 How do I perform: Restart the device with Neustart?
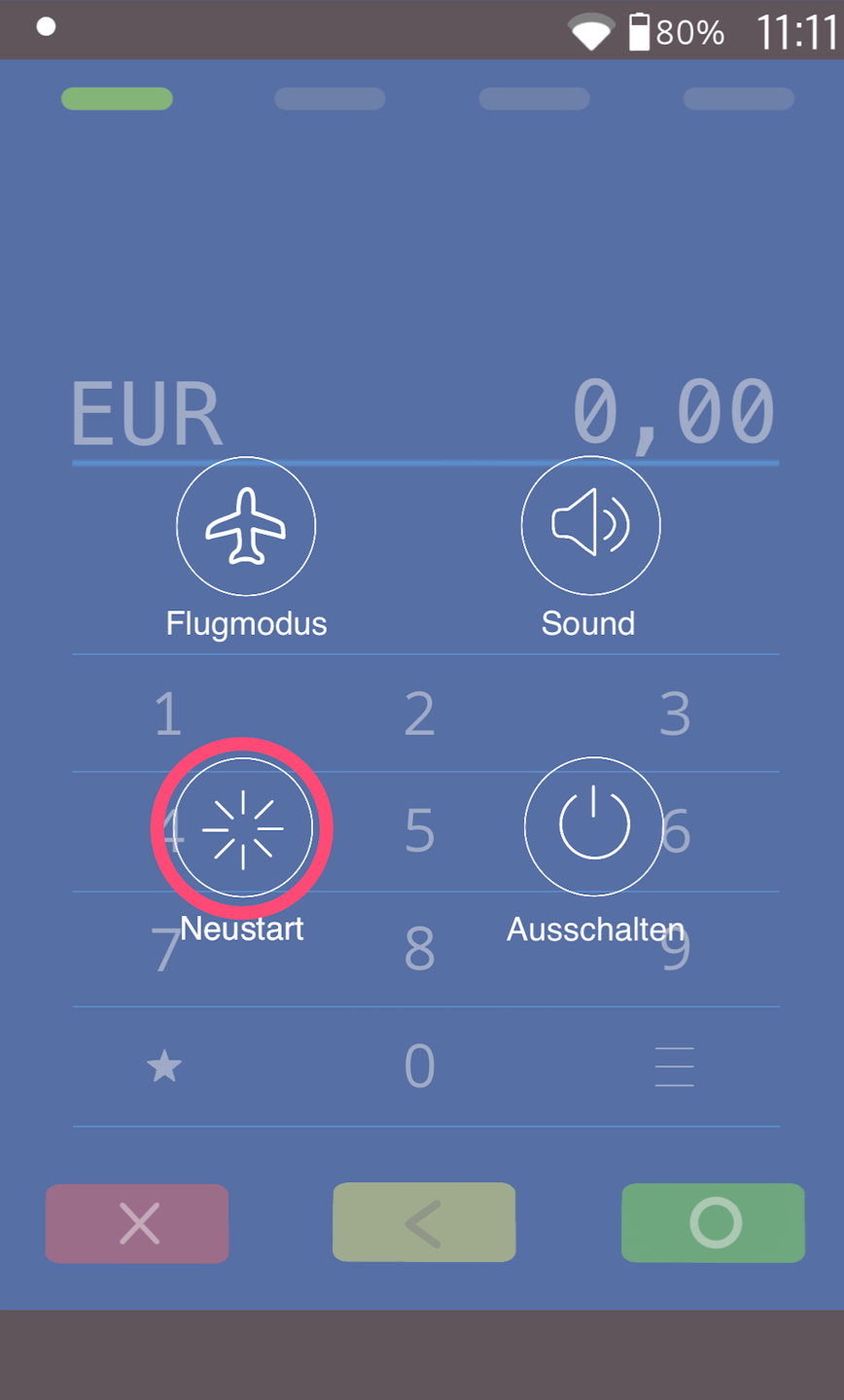pyautogui.click(x=243, y=828)
